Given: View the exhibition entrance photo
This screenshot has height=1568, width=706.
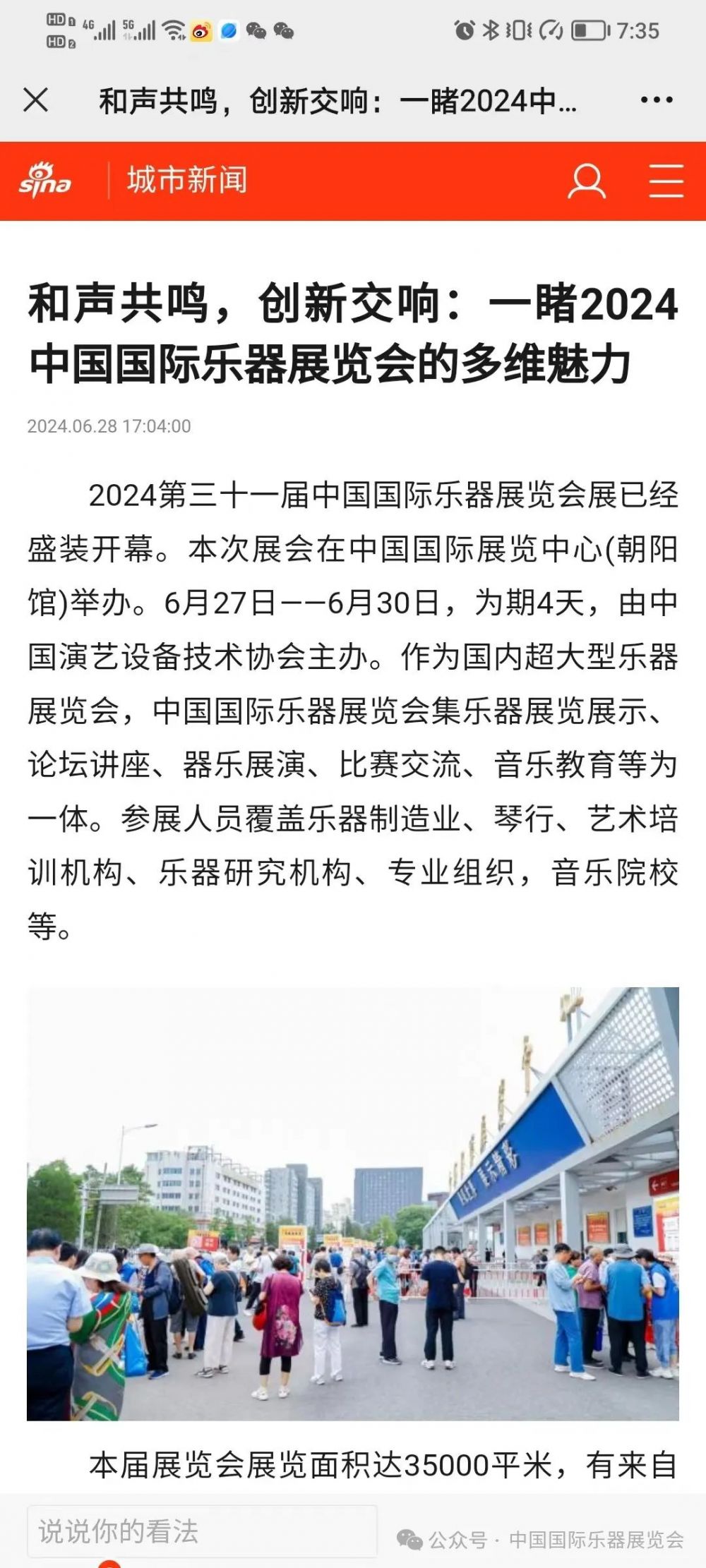Looking at the screenshot, I should (x=353, y=1204).
